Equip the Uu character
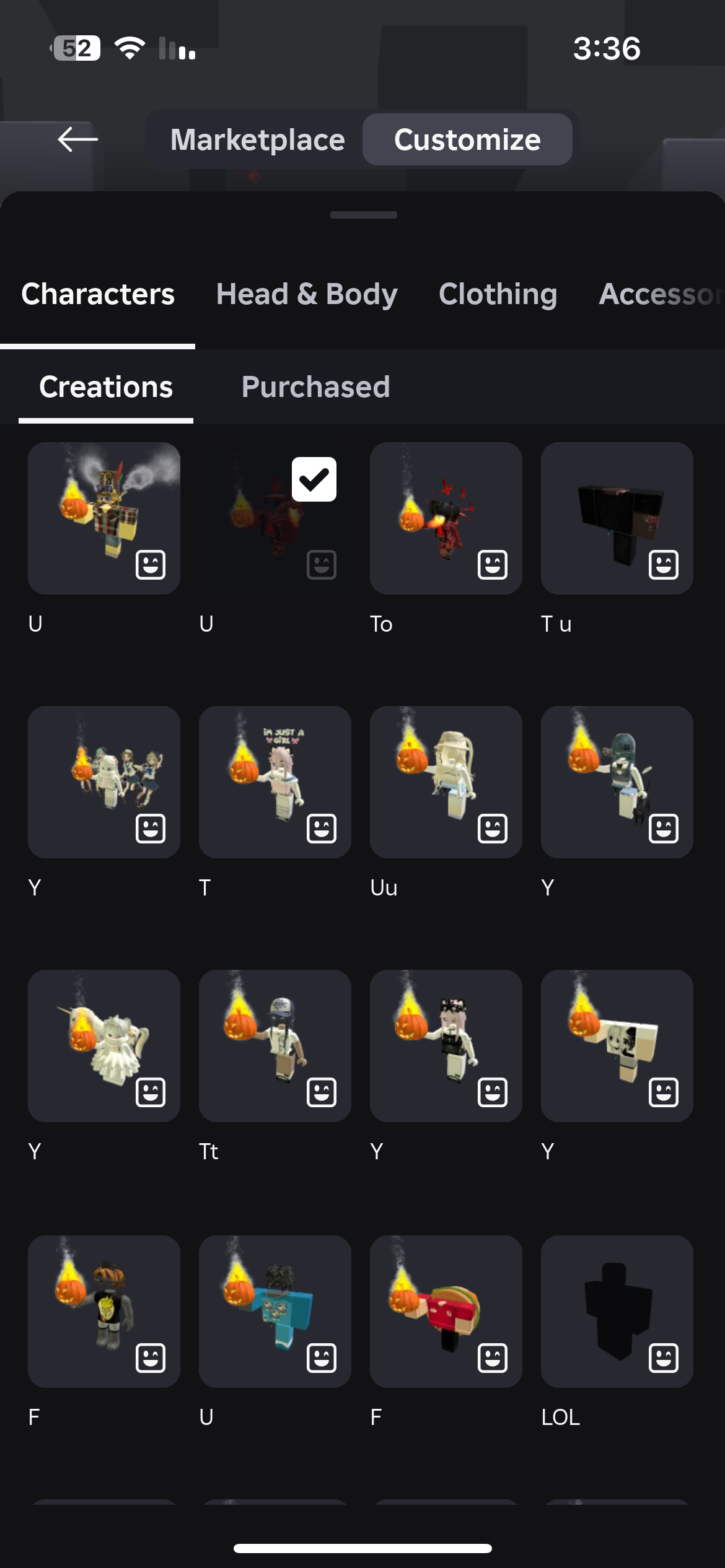This screenshot has height=1568, width=725. coord(446,782)
